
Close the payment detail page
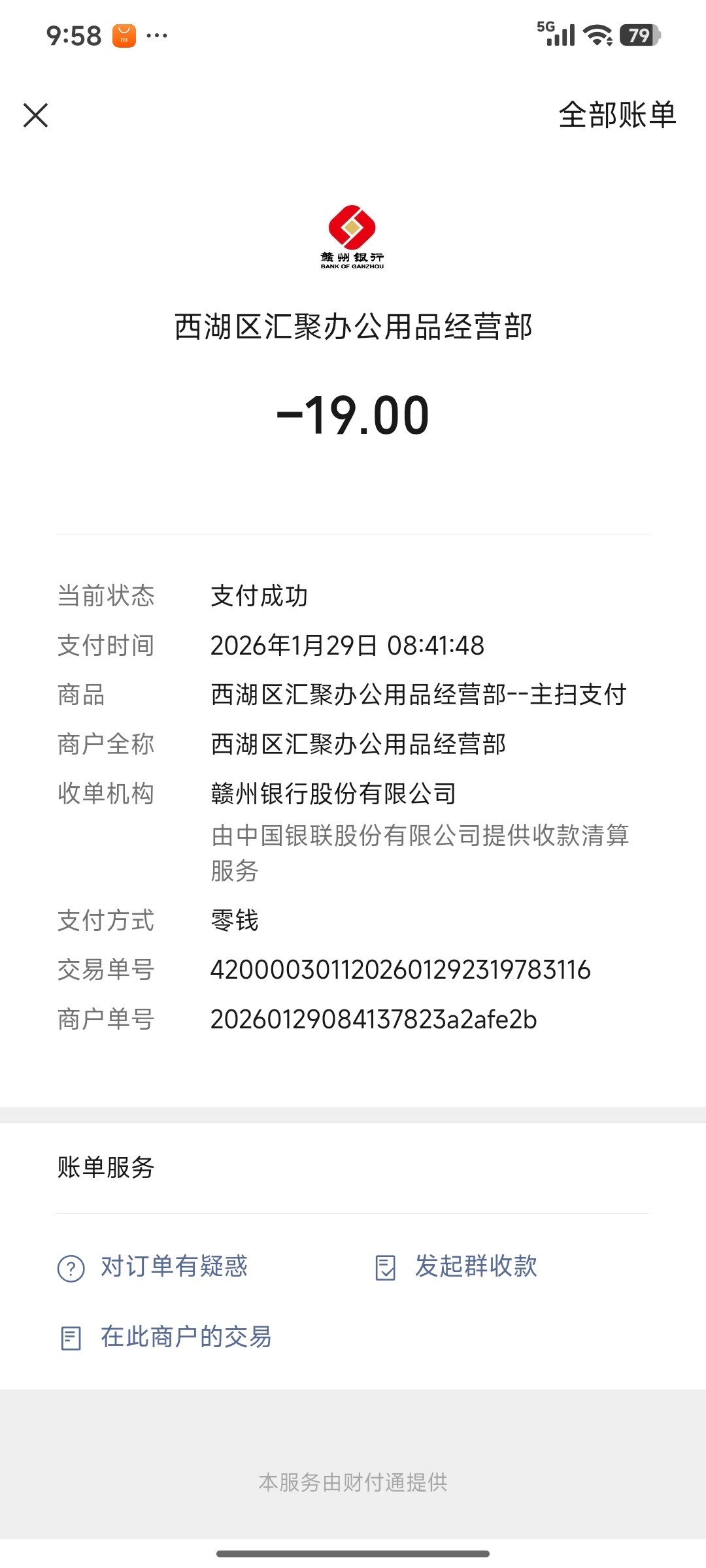pos(36,116)
